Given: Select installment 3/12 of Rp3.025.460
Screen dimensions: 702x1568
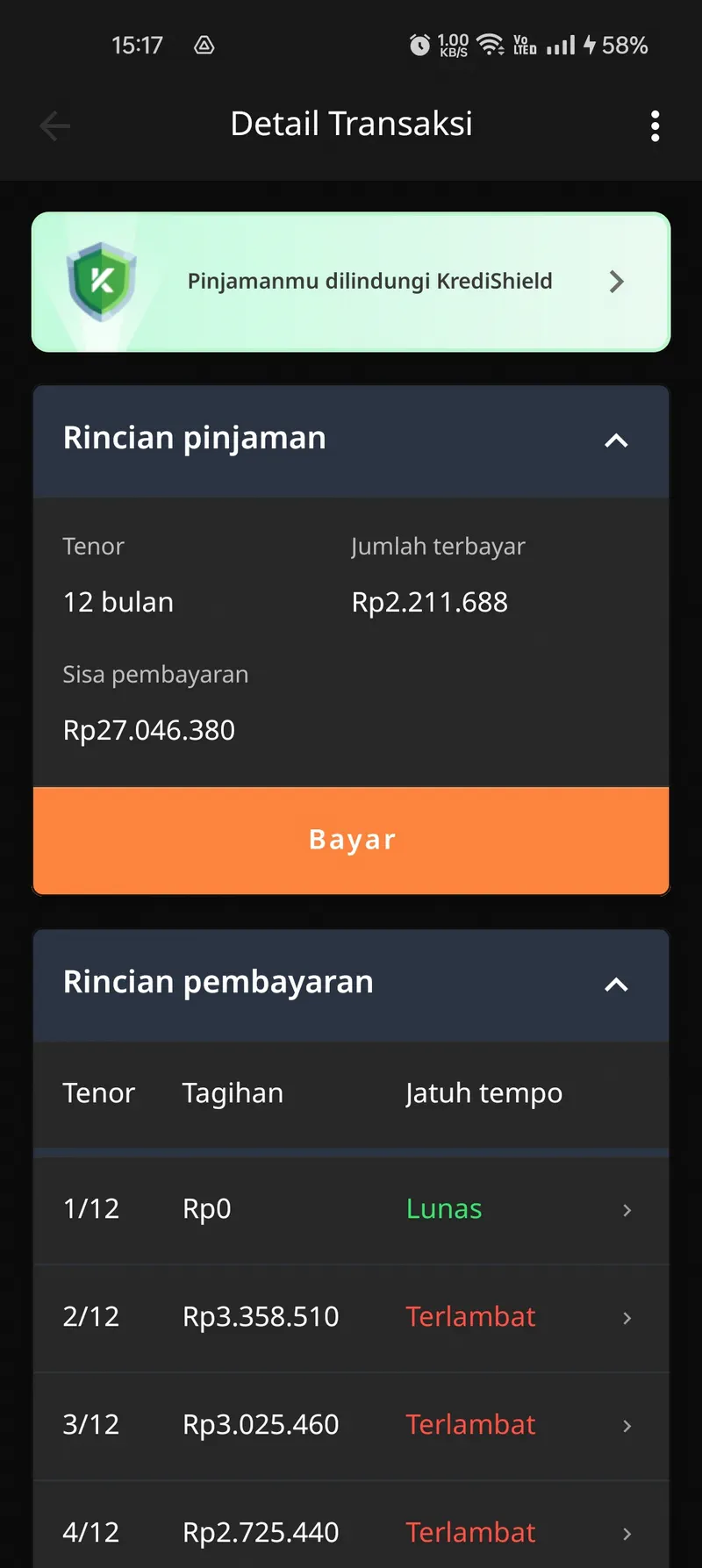Looking at the screenshot, I should pyautogui.click(x=351, y=1426).
